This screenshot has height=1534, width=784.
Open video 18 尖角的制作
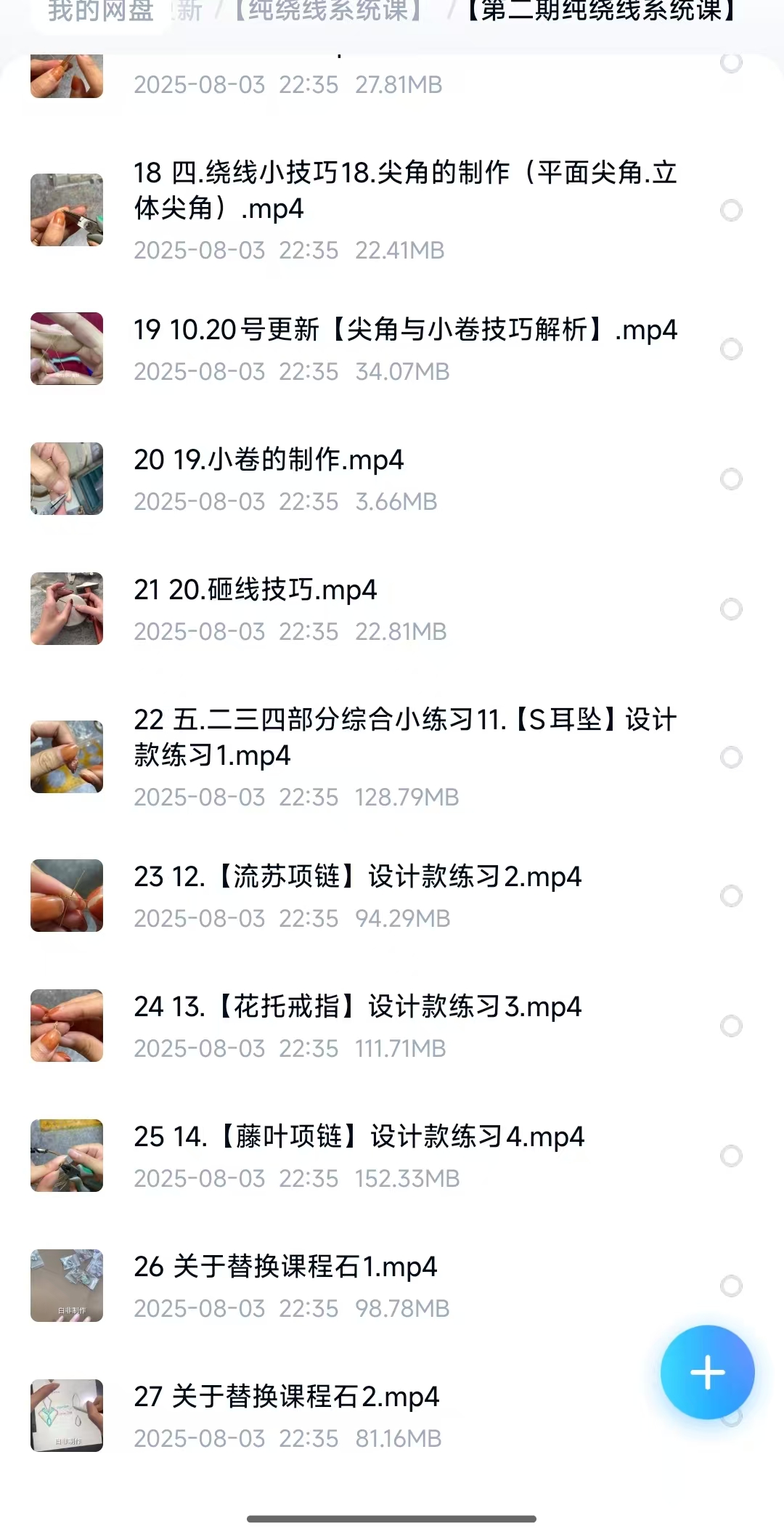click(x=404, y=190)
